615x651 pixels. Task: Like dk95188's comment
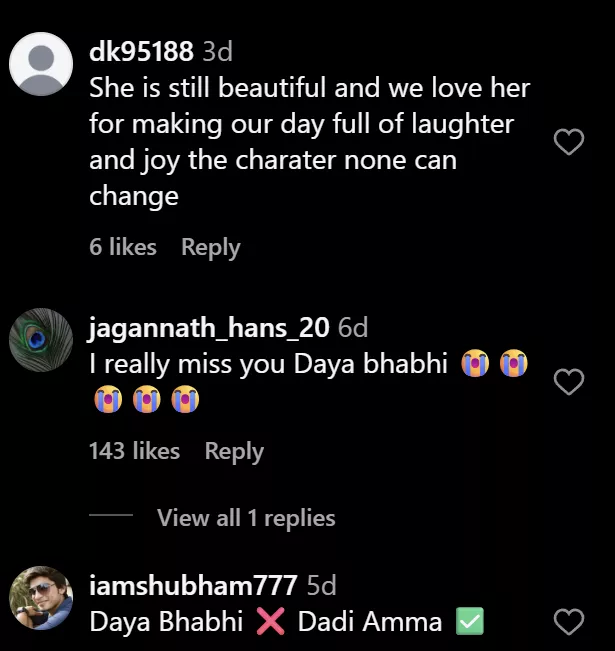(569, 143)
